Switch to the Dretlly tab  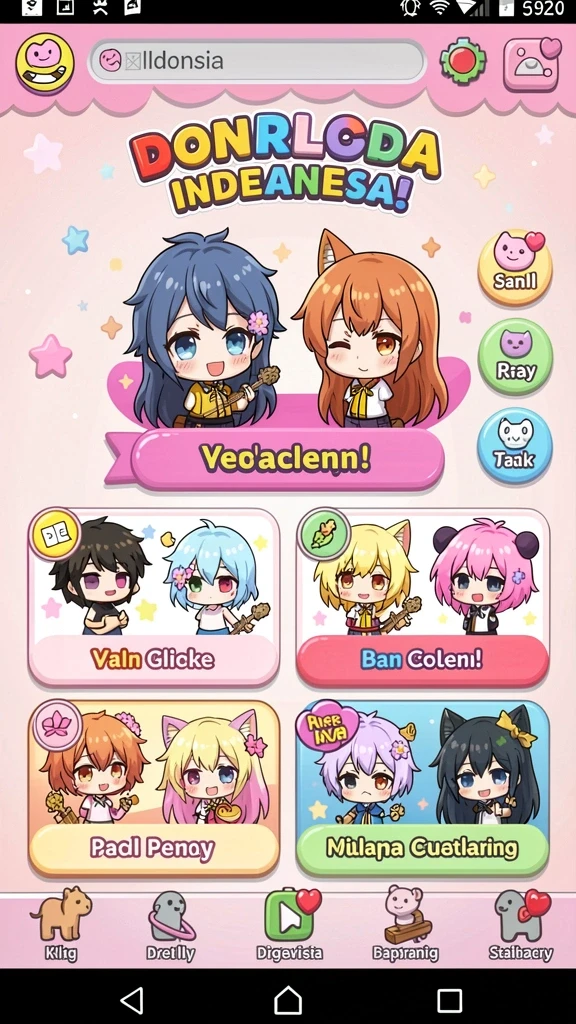171,925
